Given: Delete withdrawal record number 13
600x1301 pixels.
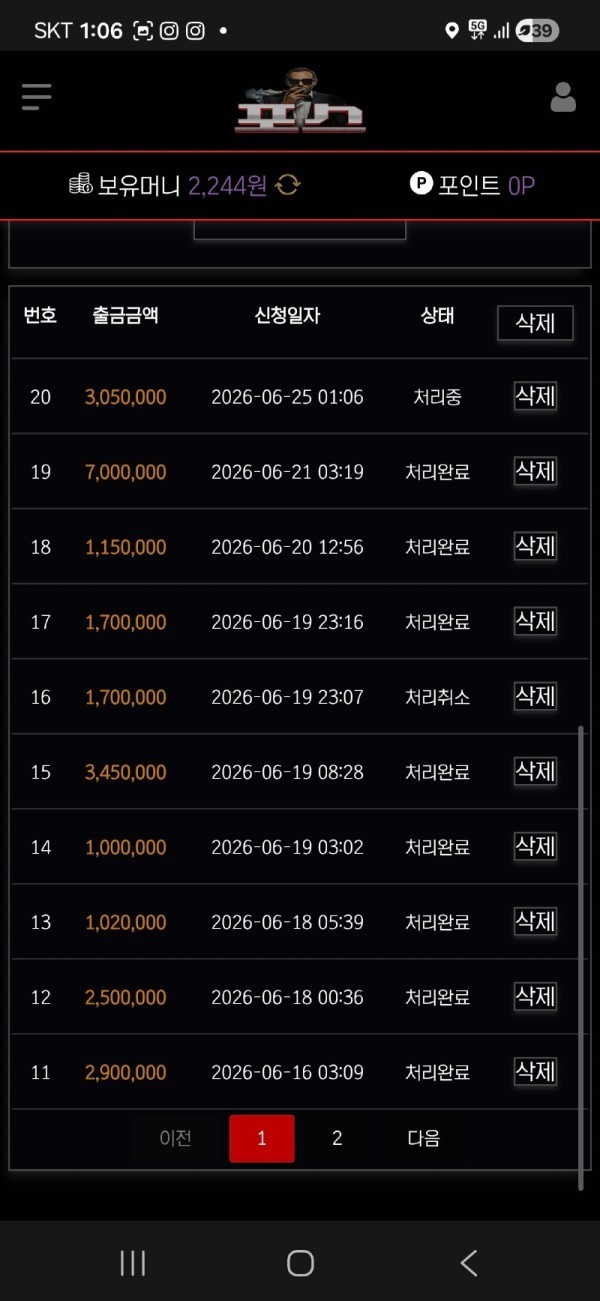Looking at the screenshot, I should 535,921.
